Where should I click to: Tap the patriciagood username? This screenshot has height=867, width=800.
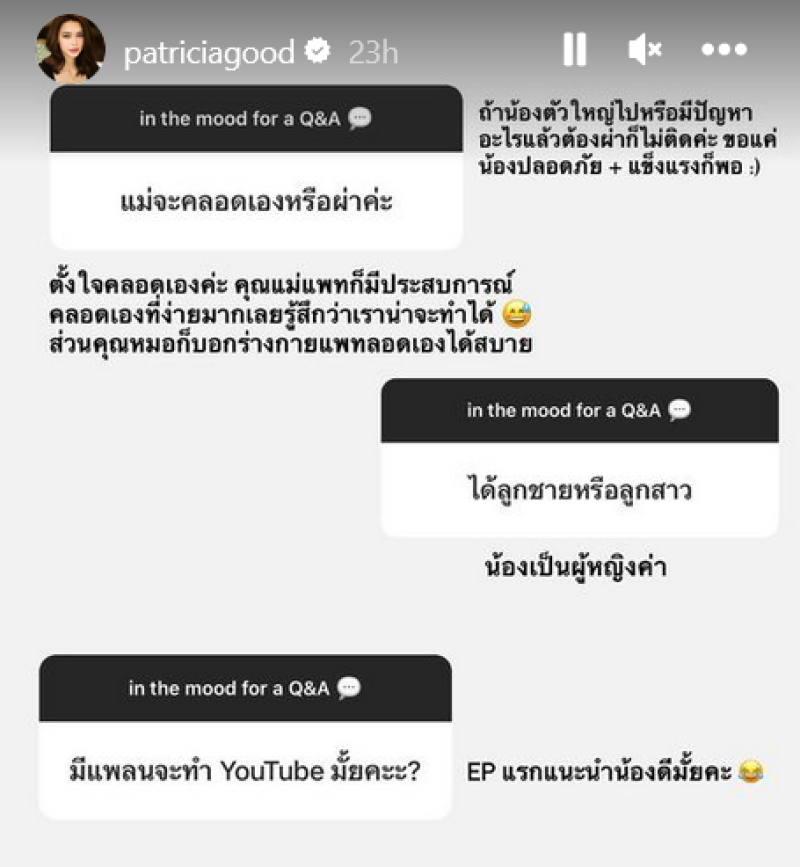209,52
